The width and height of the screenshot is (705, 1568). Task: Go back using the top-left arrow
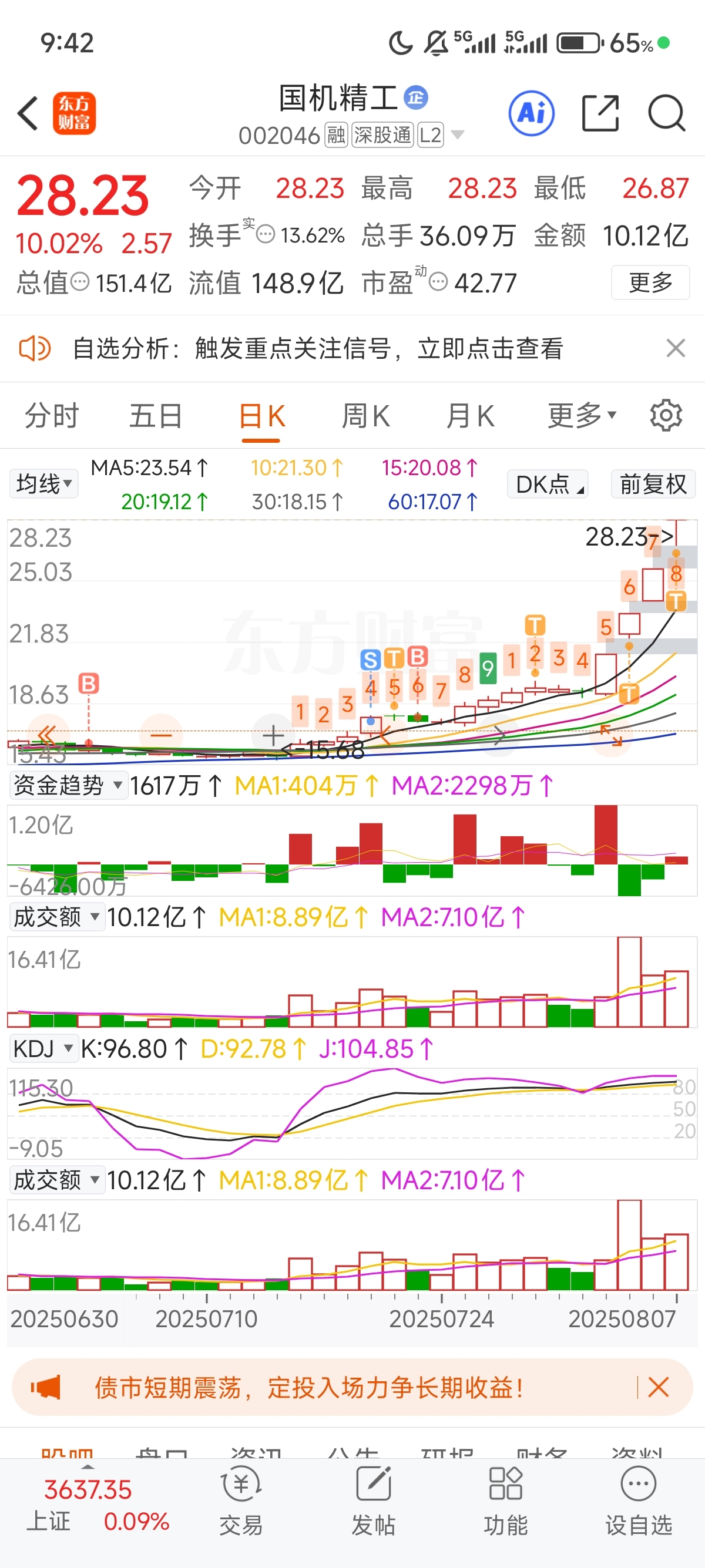(x=29, y=113)
